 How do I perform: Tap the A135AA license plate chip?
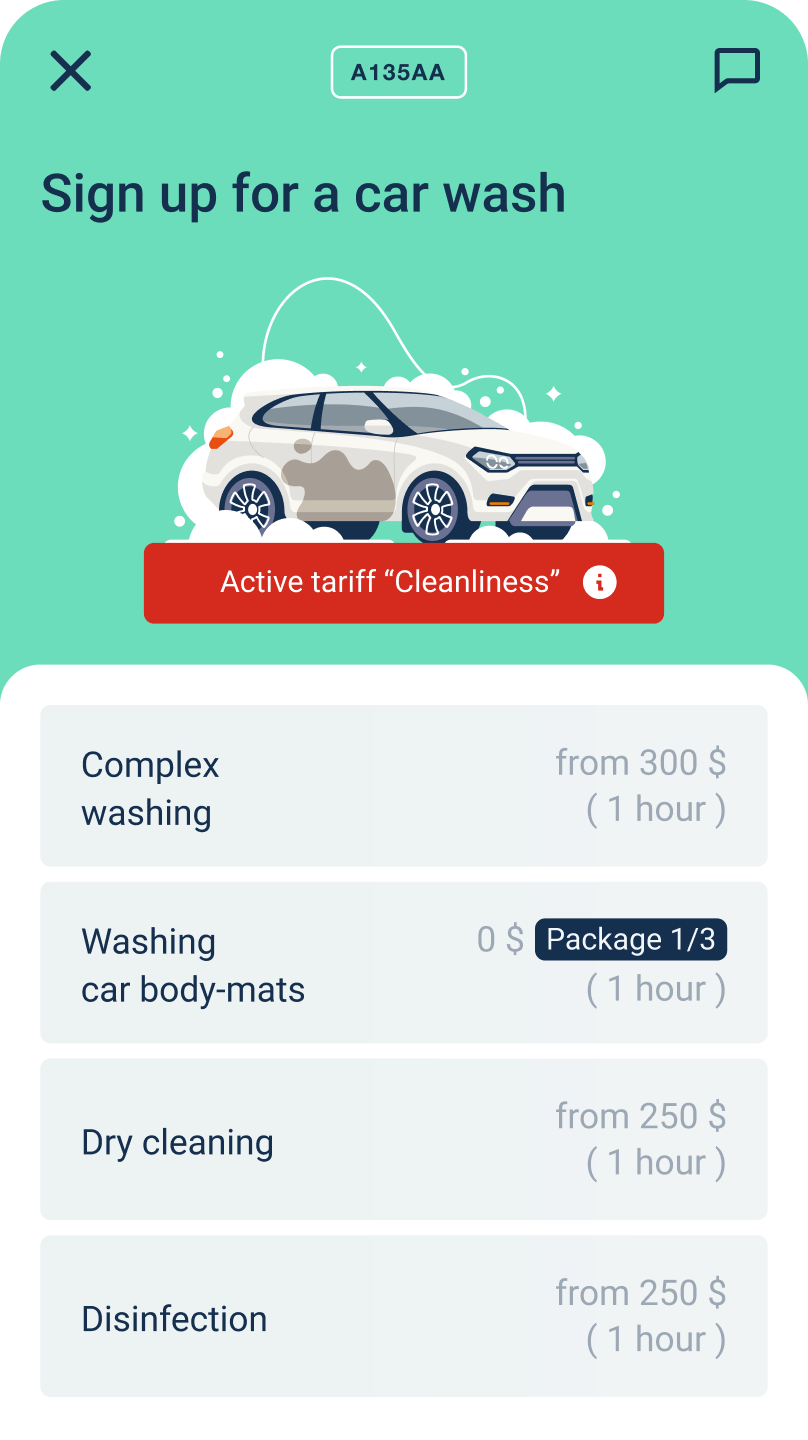pyautogui.click(x=398, y=72)
